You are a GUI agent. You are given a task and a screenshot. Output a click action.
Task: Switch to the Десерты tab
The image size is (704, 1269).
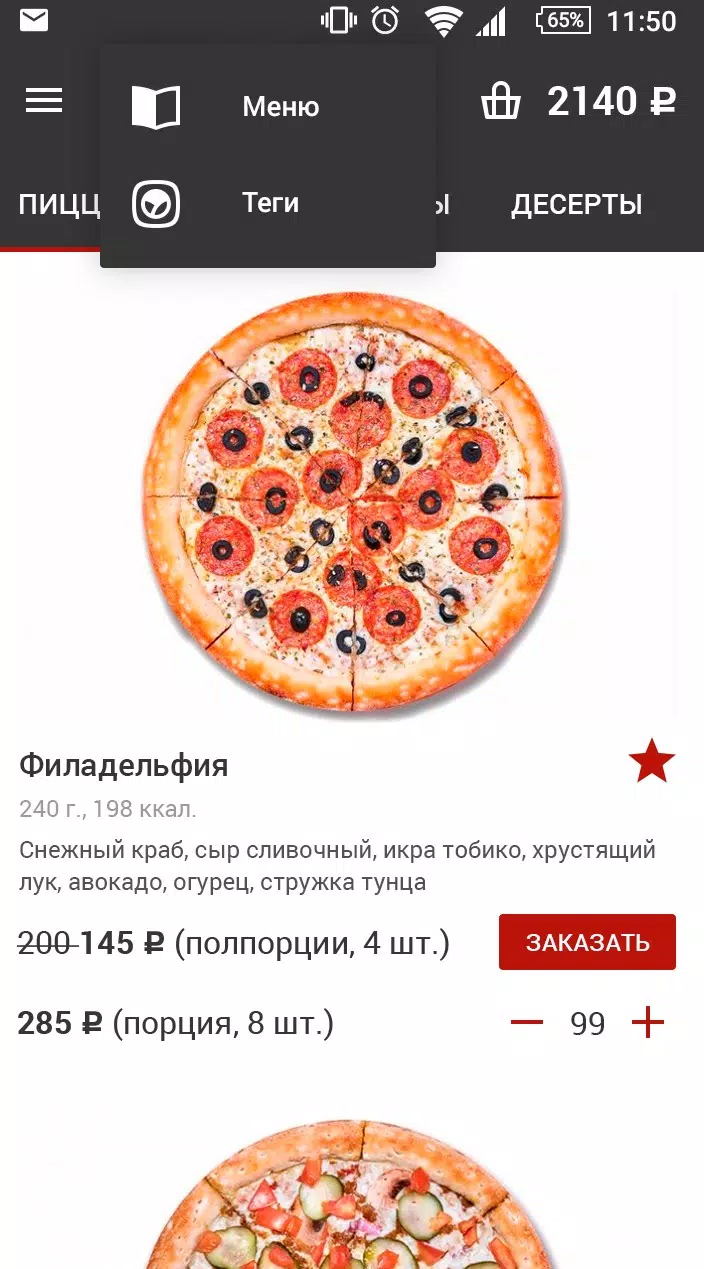pyautogui.click(x=577, y=205)
